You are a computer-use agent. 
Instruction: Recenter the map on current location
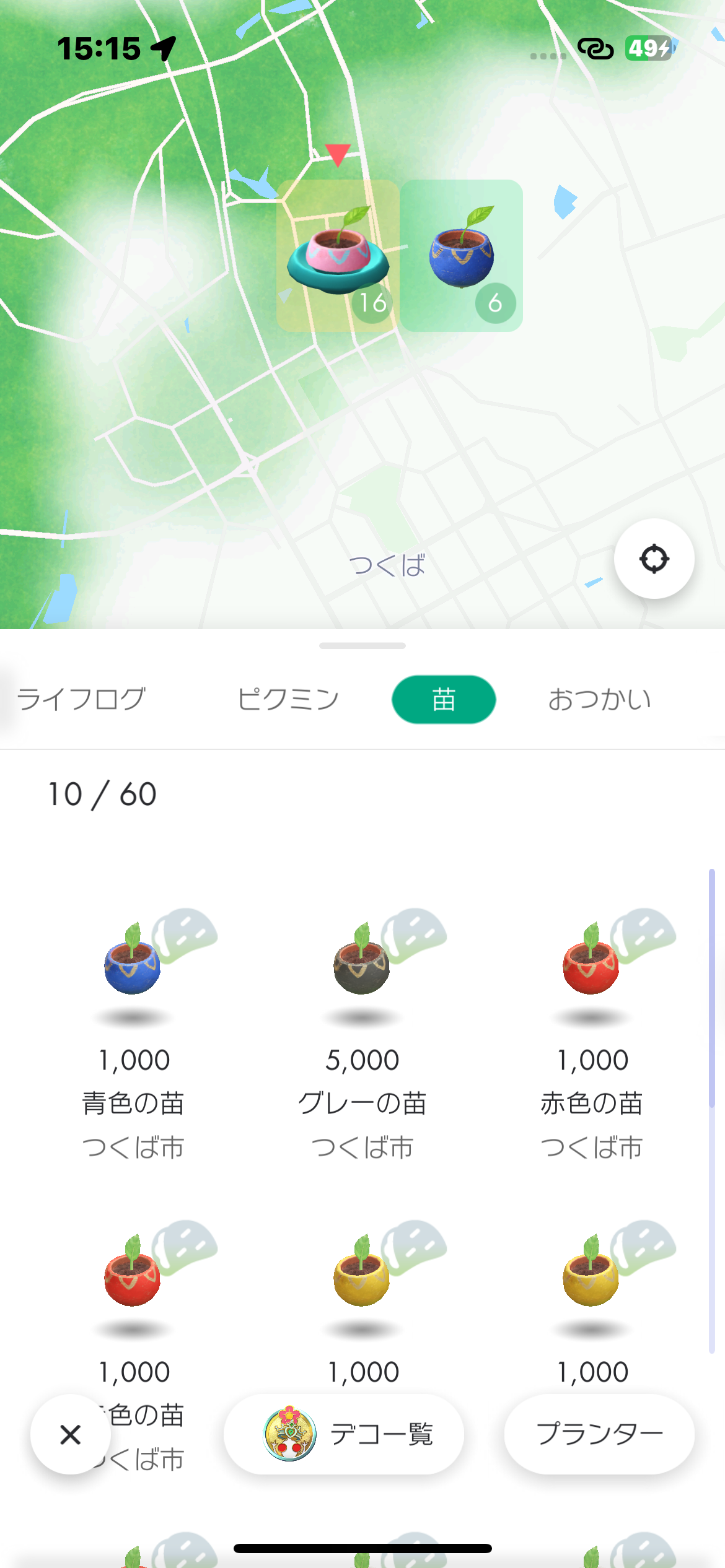point(654,559)
